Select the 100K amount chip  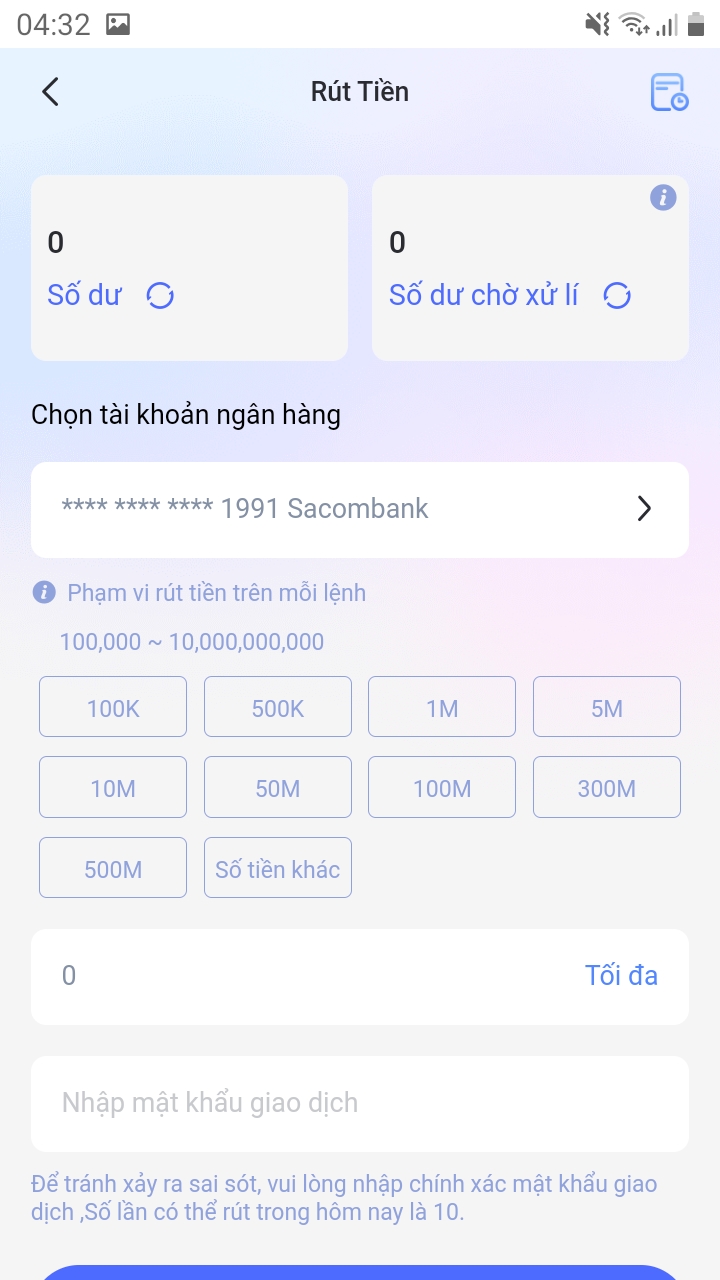point(113,707)
